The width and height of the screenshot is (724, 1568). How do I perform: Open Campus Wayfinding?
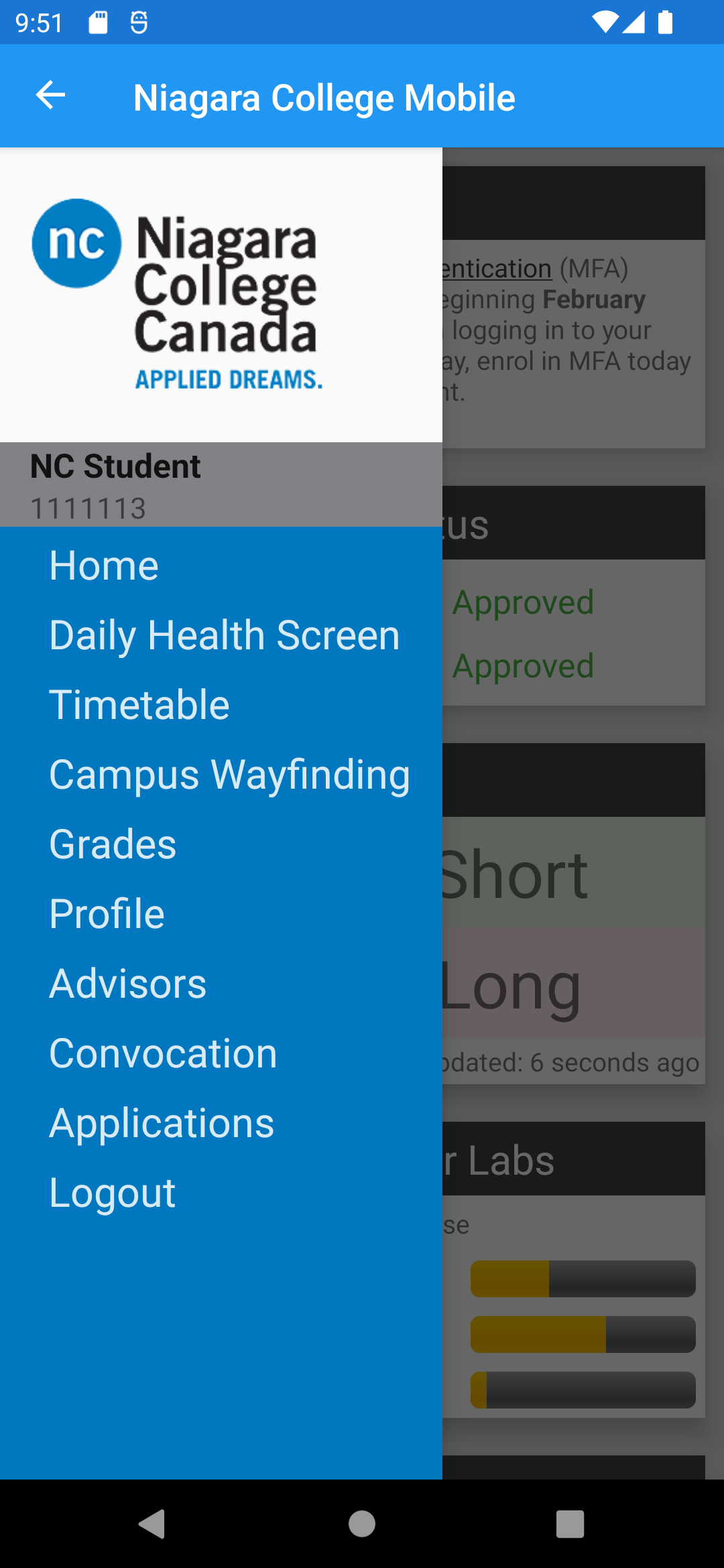click(x=229, y=774)
